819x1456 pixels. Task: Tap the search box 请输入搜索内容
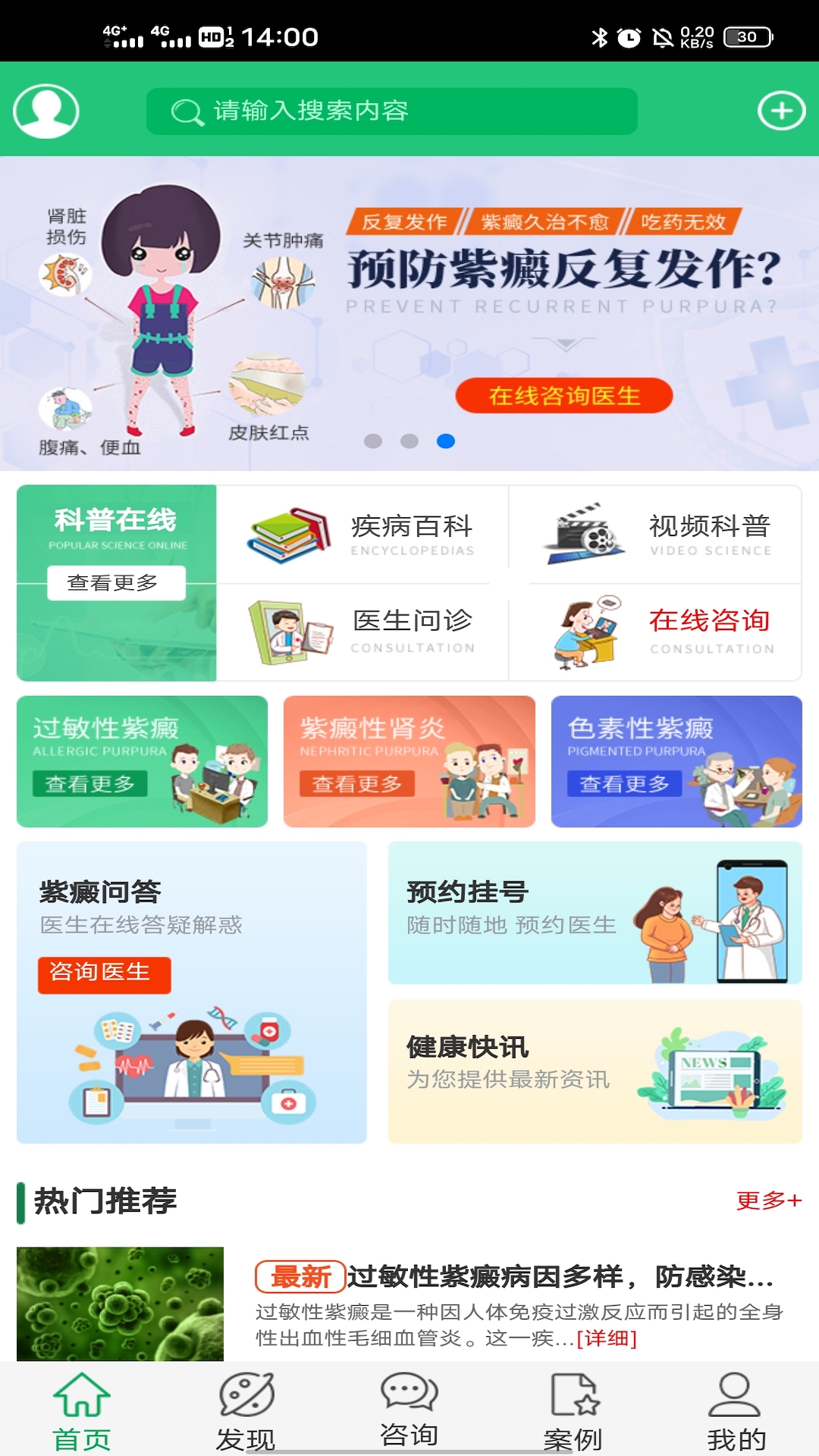tap(391, 111)
